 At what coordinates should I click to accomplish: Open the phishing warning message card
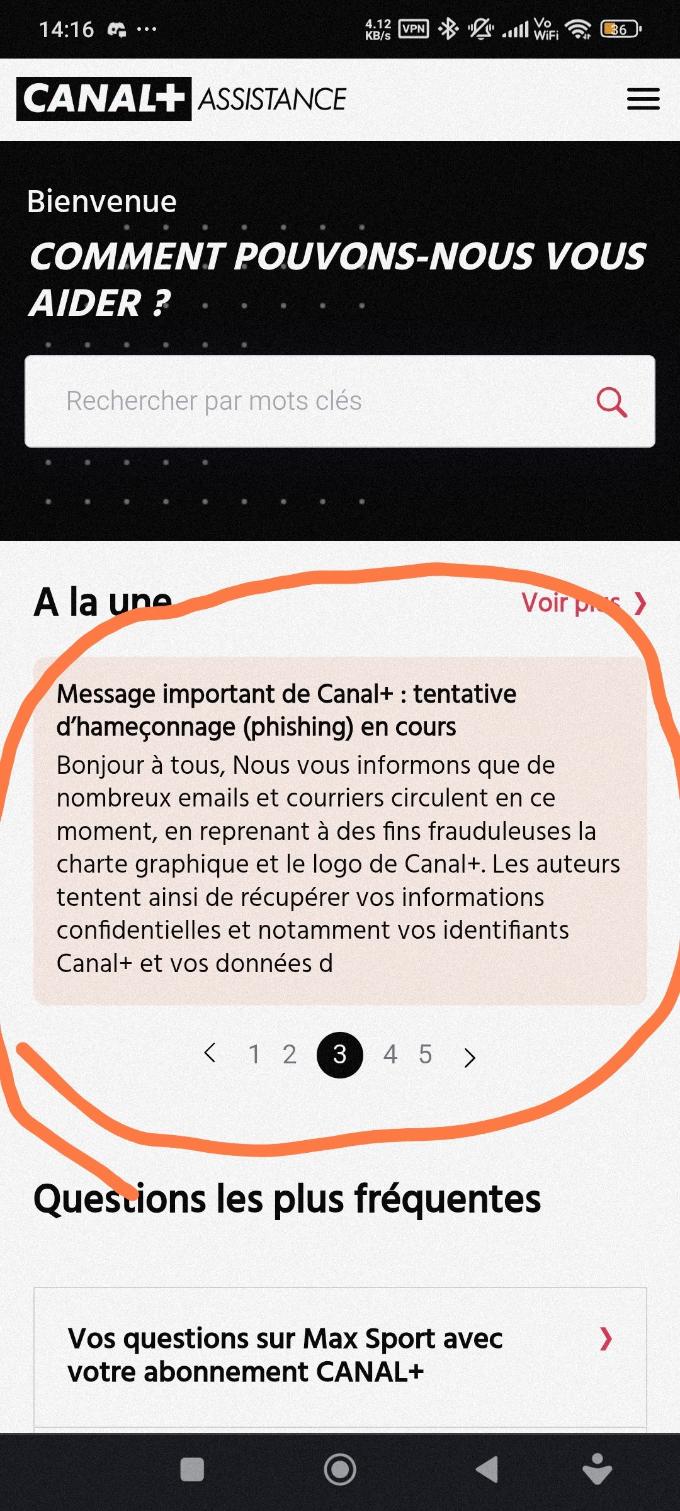pyautogui.click(x=340, y=830)
